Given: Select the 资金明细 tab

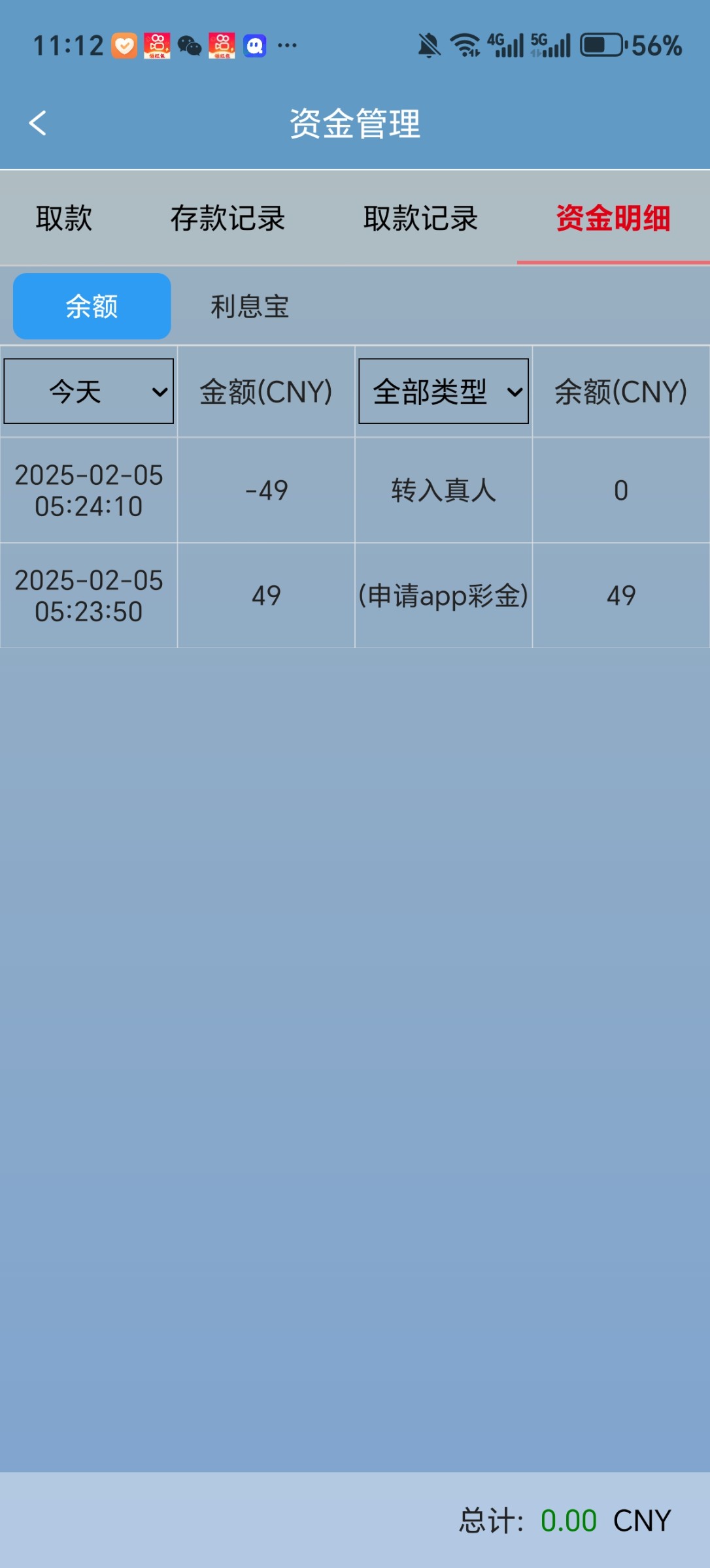Looking at the screenshot, I should click(613, 218).
